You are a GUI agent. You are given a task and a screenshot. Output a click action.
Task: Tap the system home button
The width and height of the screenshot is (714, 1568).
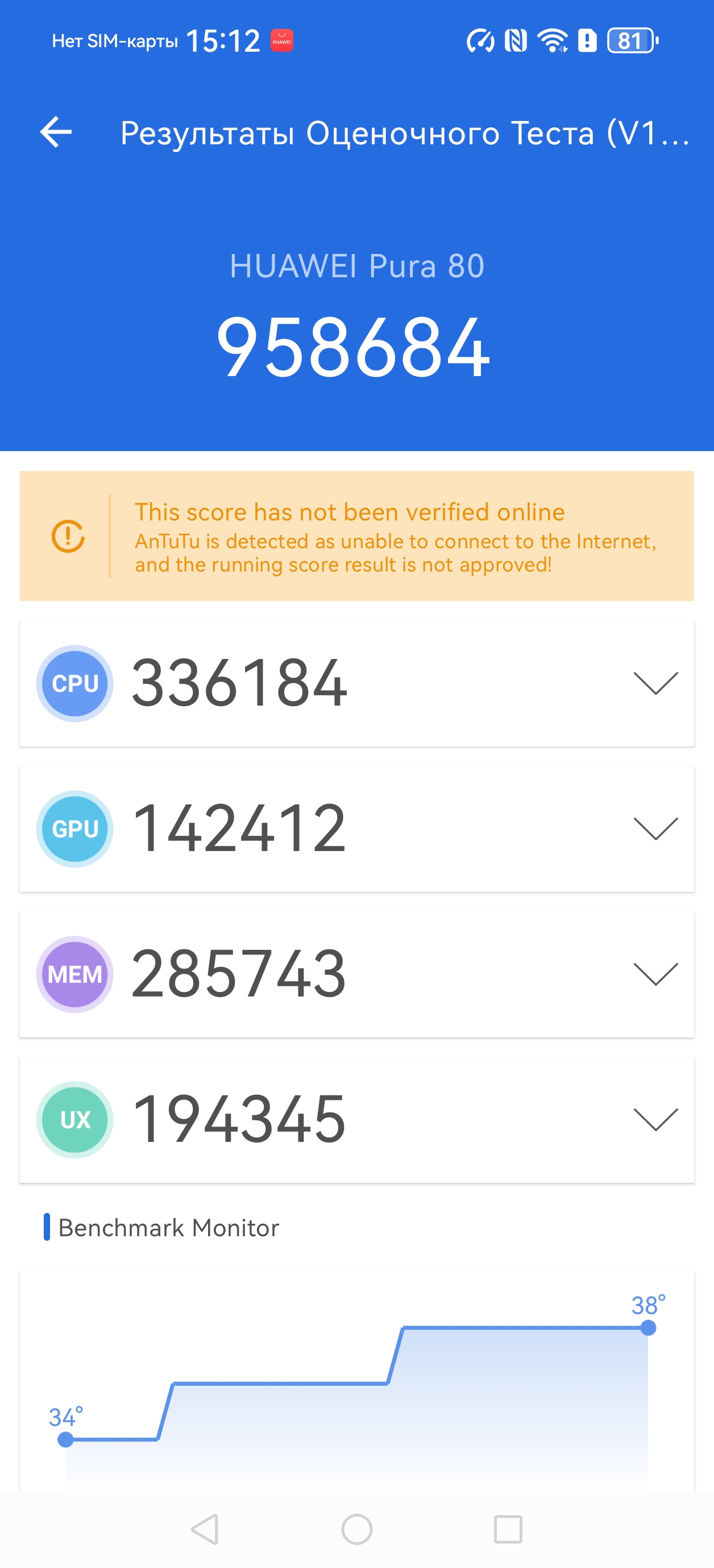tap(357, 1529)
